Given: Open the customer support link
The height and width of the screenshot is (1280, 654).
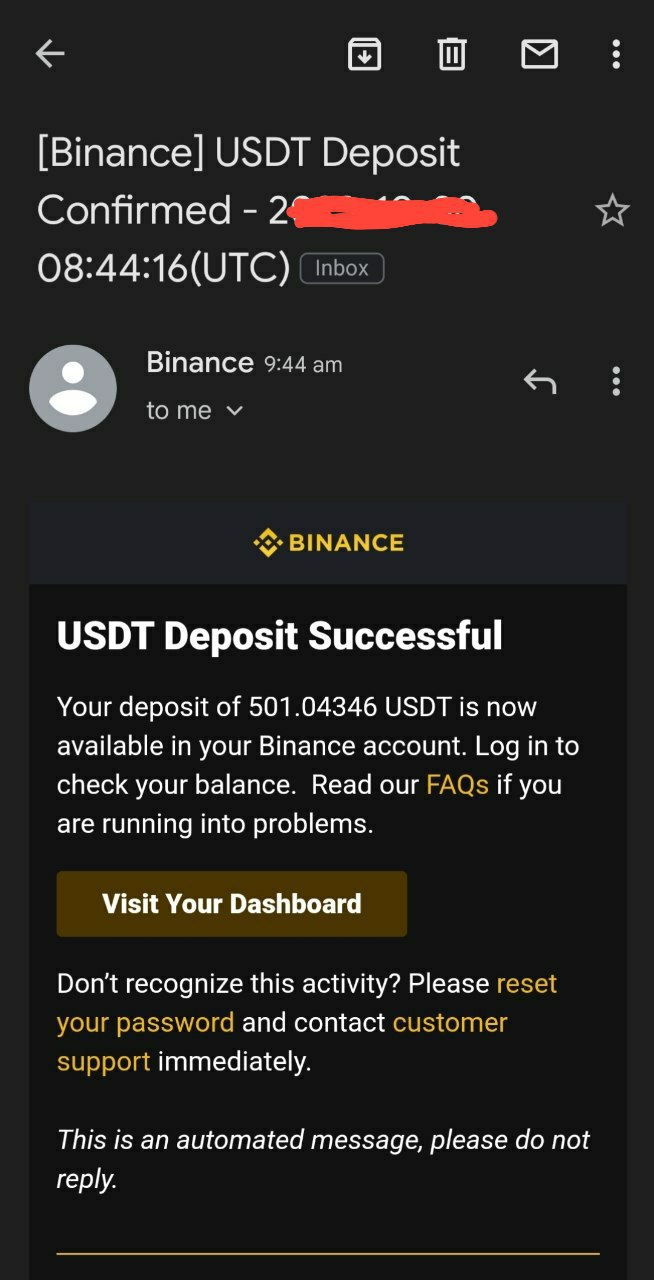Looking at the screenshot, I should (x=450, y=1023).
